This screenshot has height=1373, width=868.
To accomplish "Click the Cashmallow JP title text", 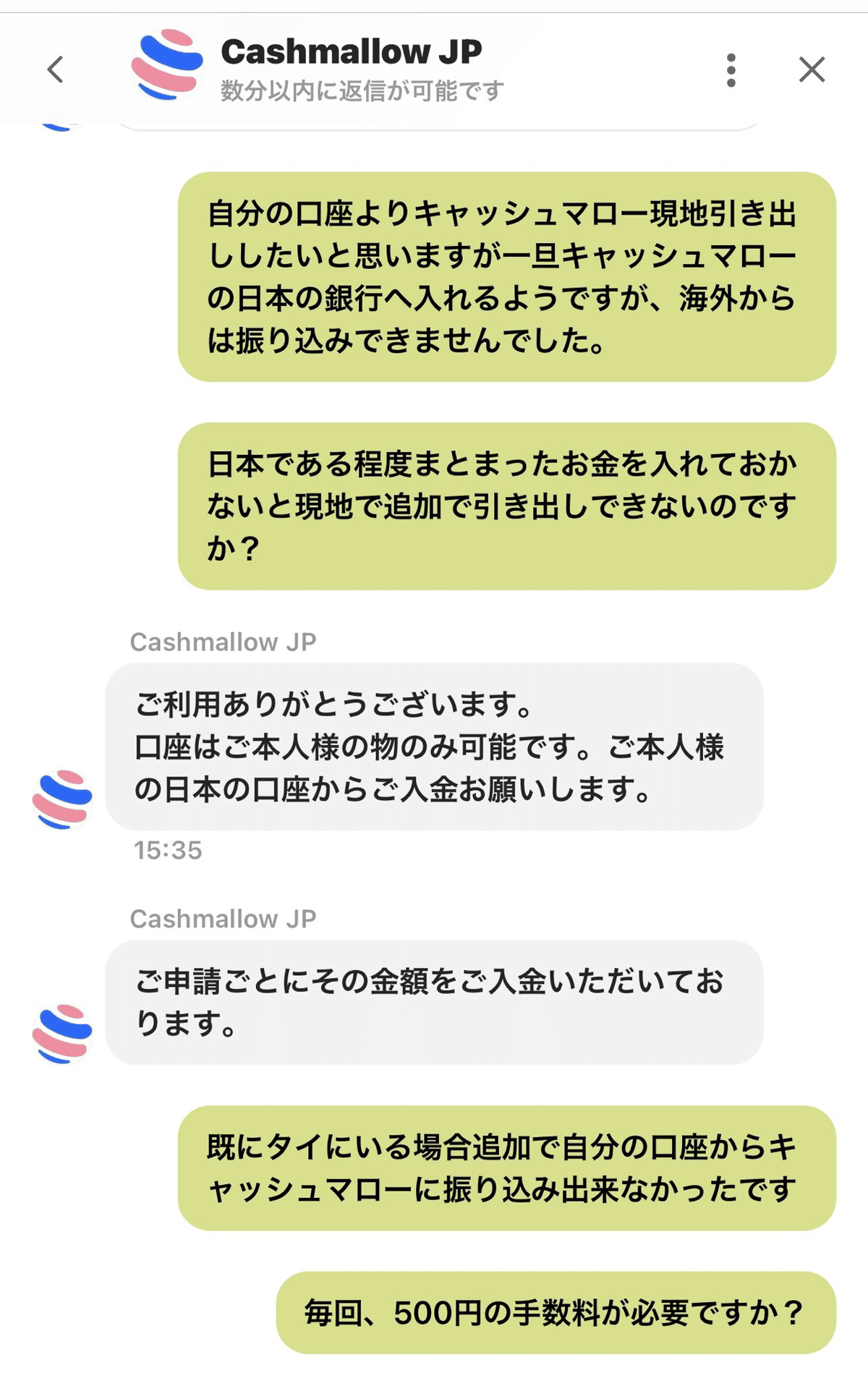I will pos(352,53).
